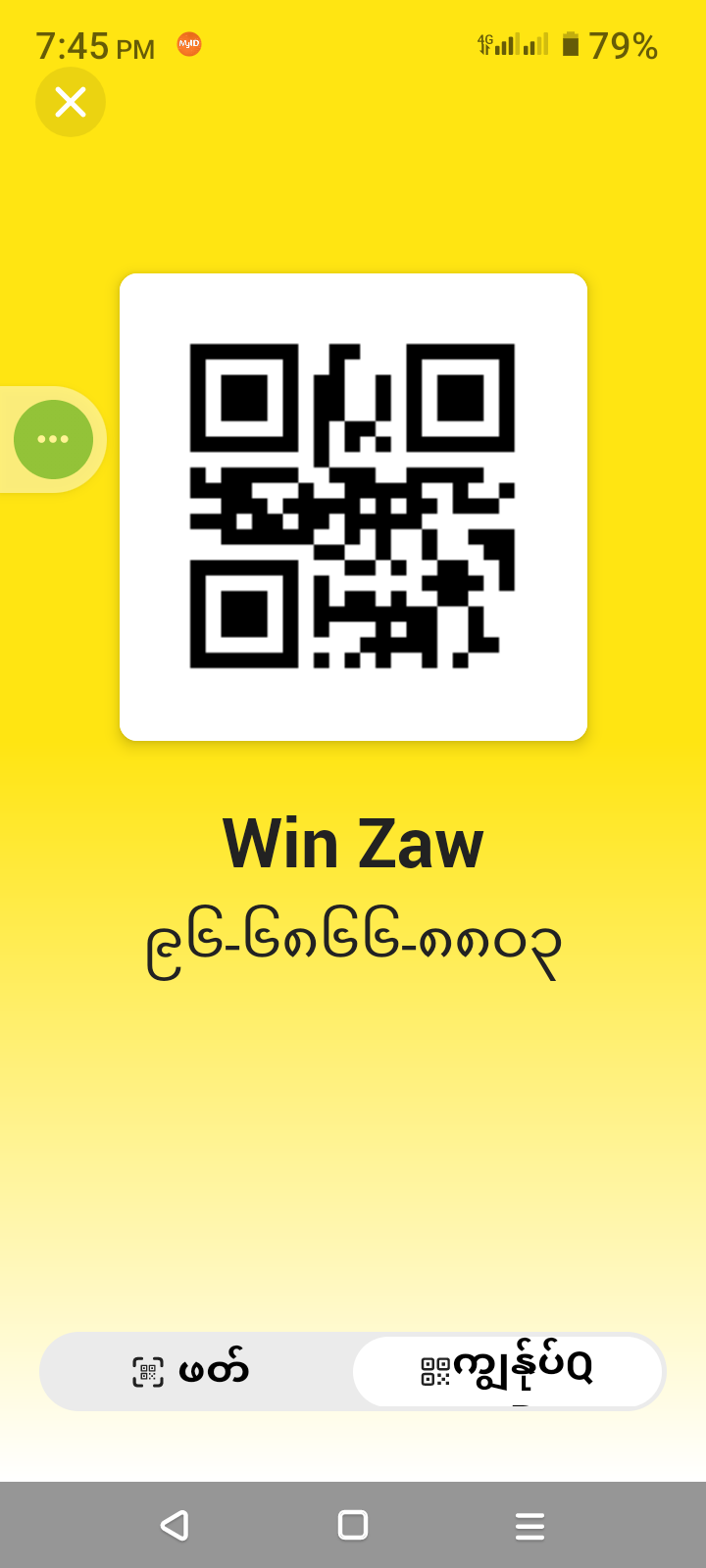Close the QR code screen
Viewport: 706px width, 1568px height.
pyautogui.click(x=71, y=102)
